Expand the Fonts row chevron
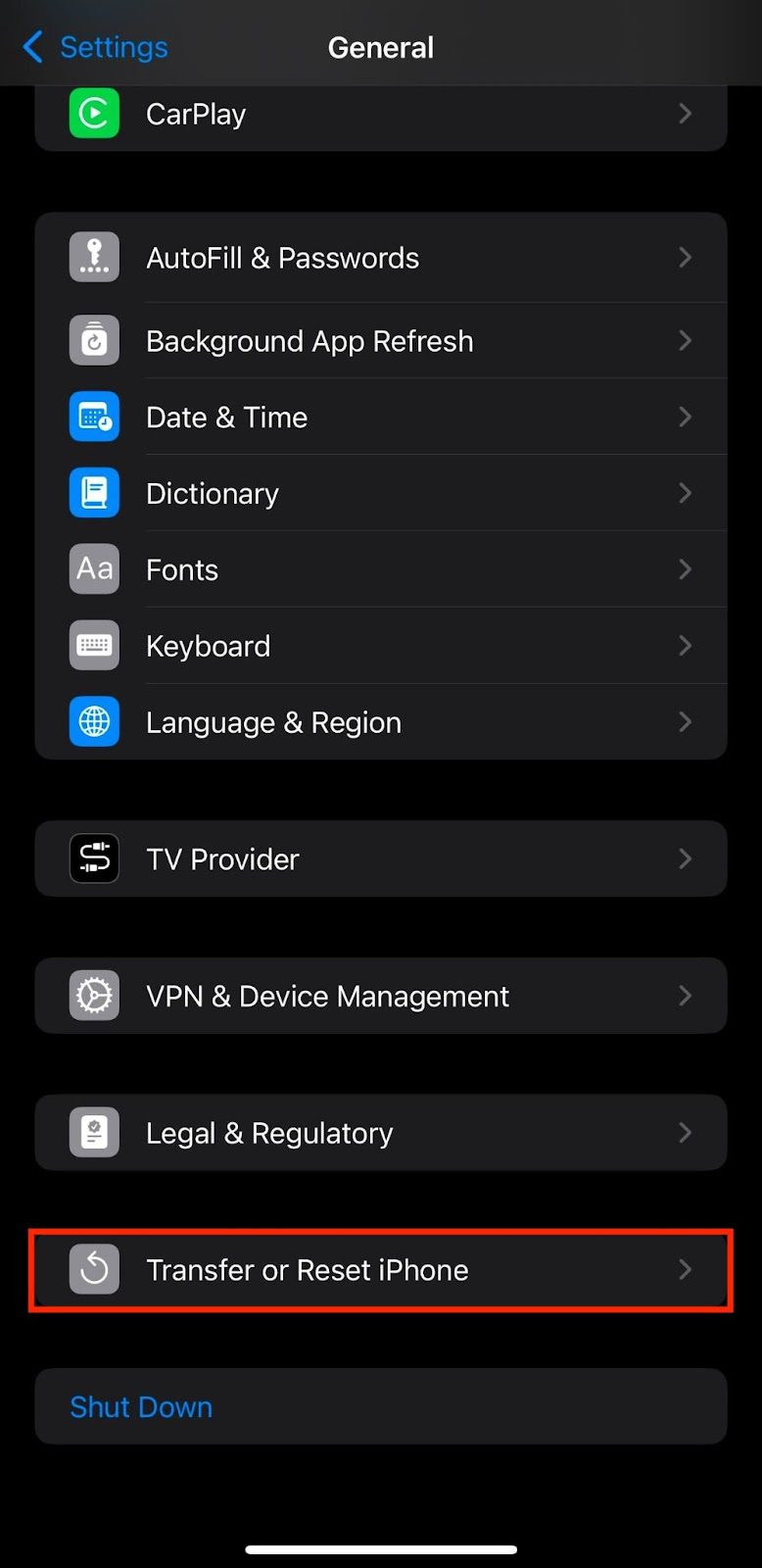762x1568 pixels. click(x=686, y=568)
